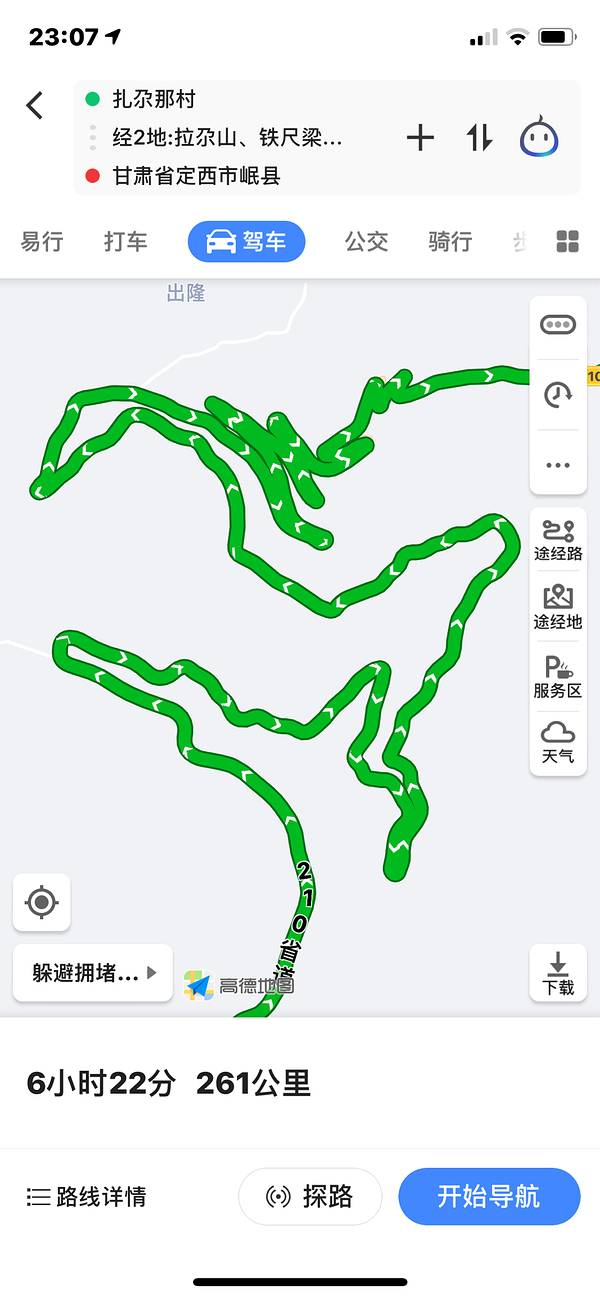Open the robot assistant icon

click(x=539, y=138)
